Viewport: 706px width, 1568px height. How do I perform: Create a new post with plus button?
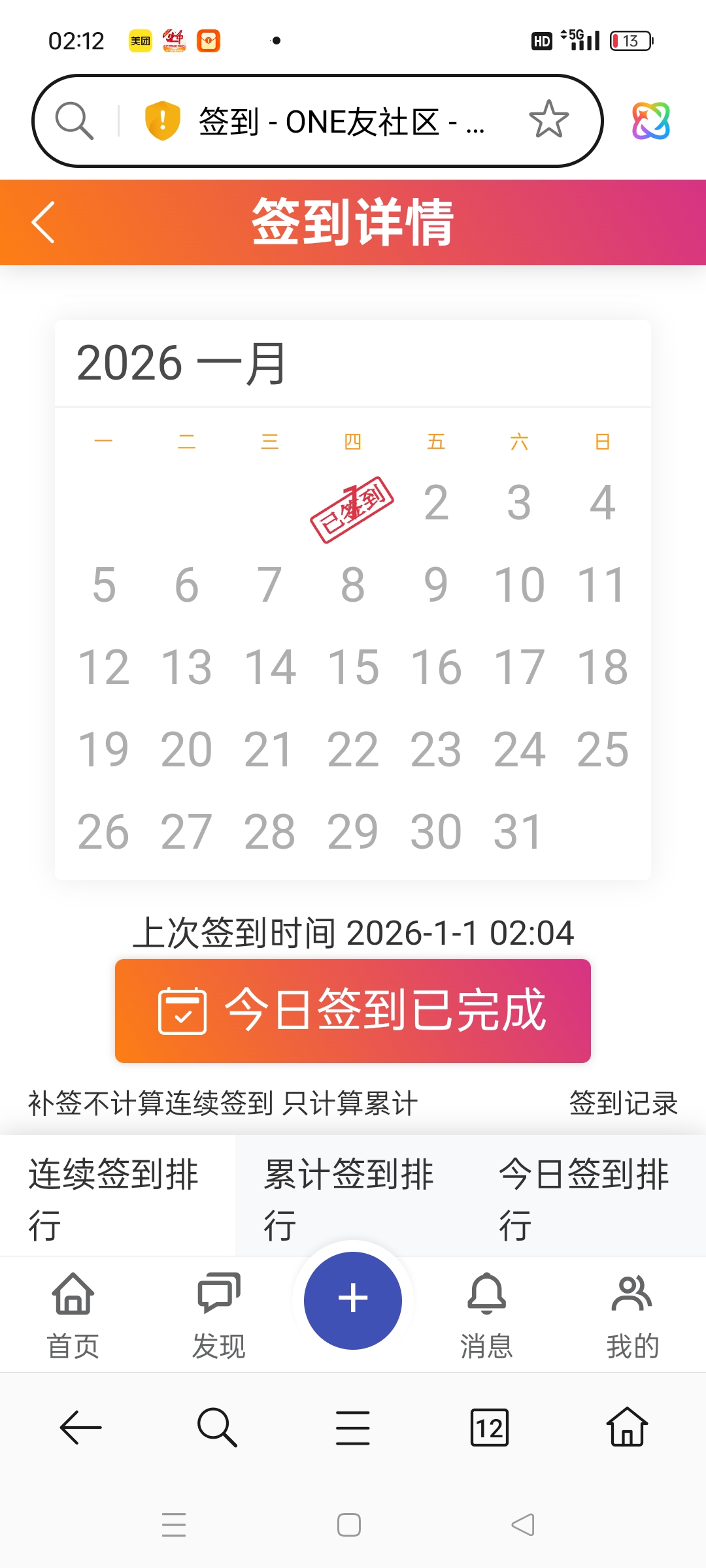click(x=353, y=1299)
